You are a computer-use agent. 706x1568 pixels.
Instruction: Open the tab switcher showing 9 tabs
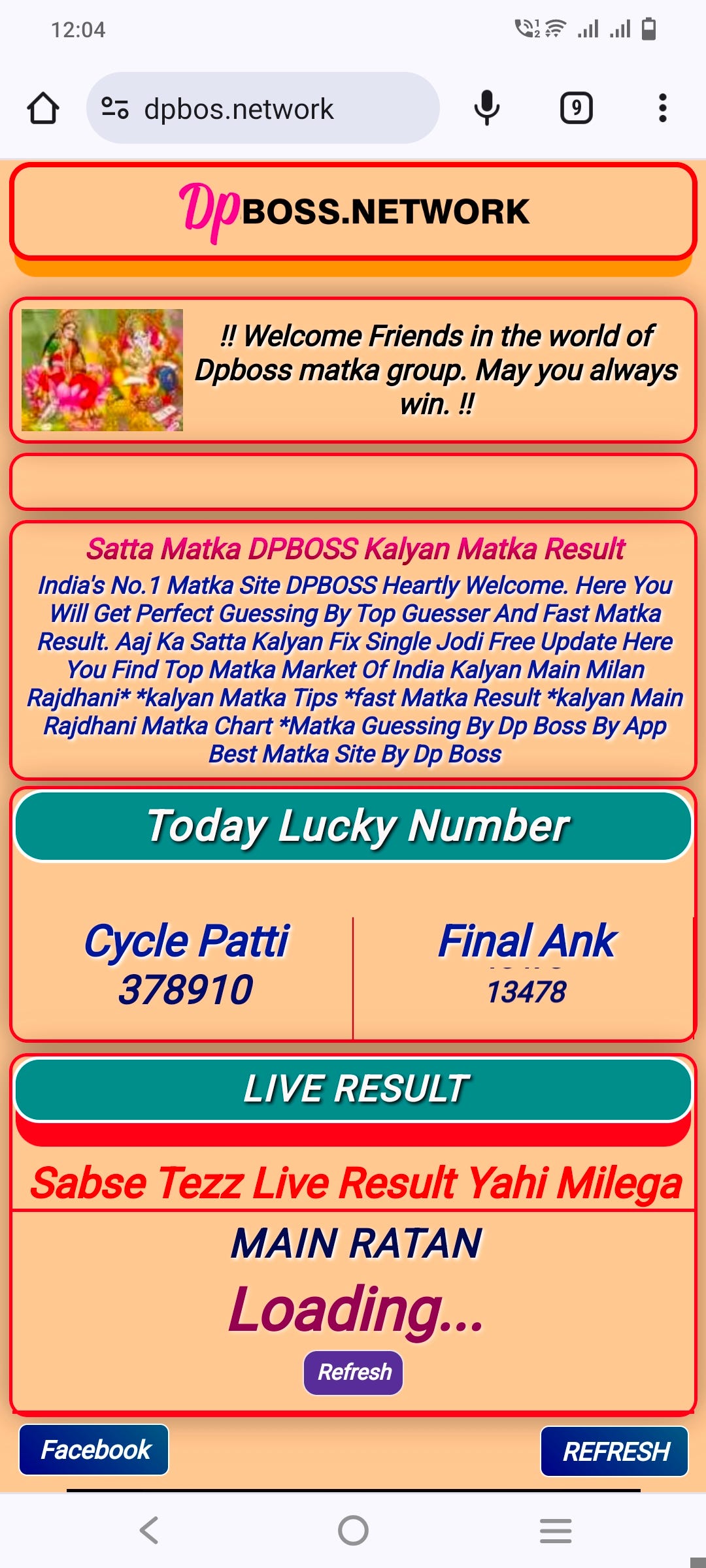click(576, 108)
